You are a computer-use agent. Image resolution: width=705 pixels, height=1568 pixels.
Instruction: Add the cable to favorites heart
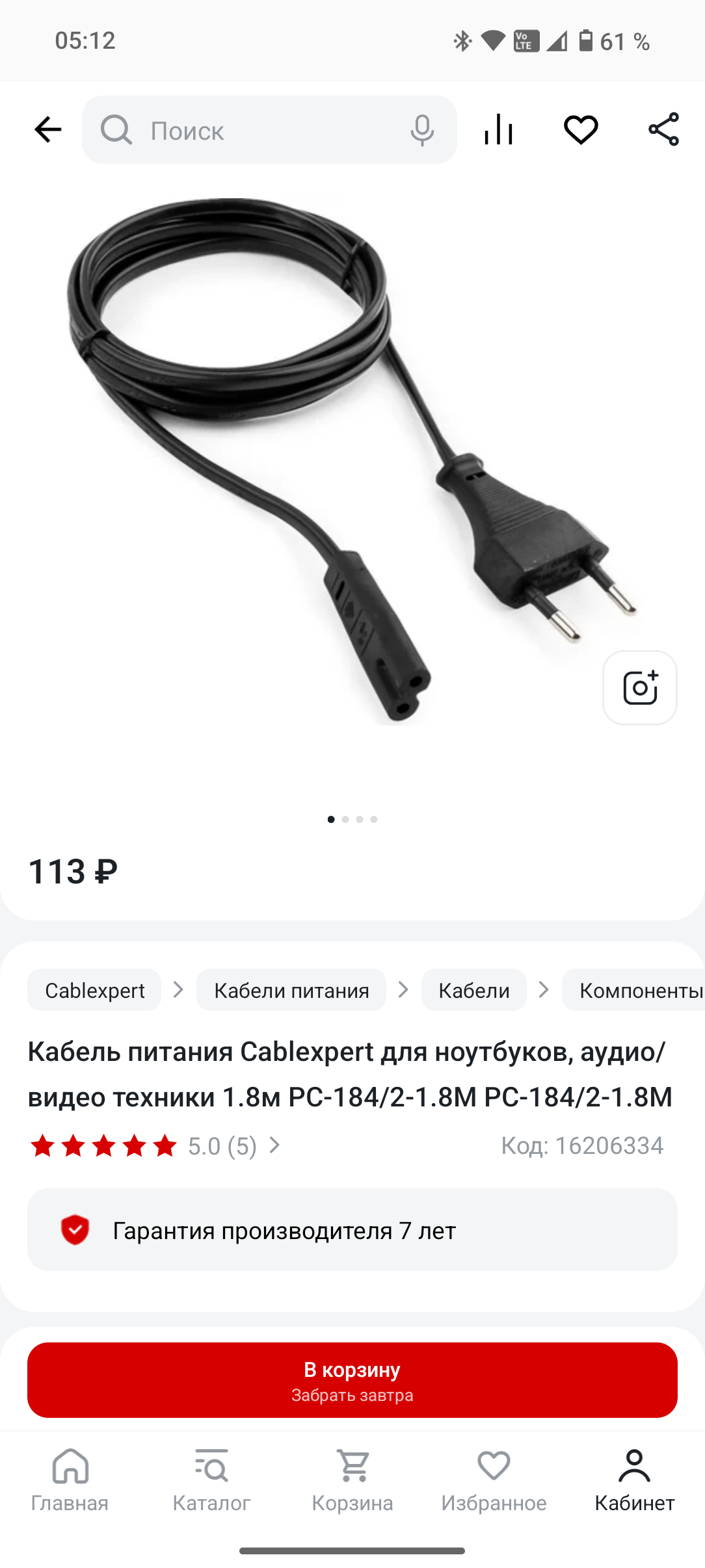[x=581, y=129]
